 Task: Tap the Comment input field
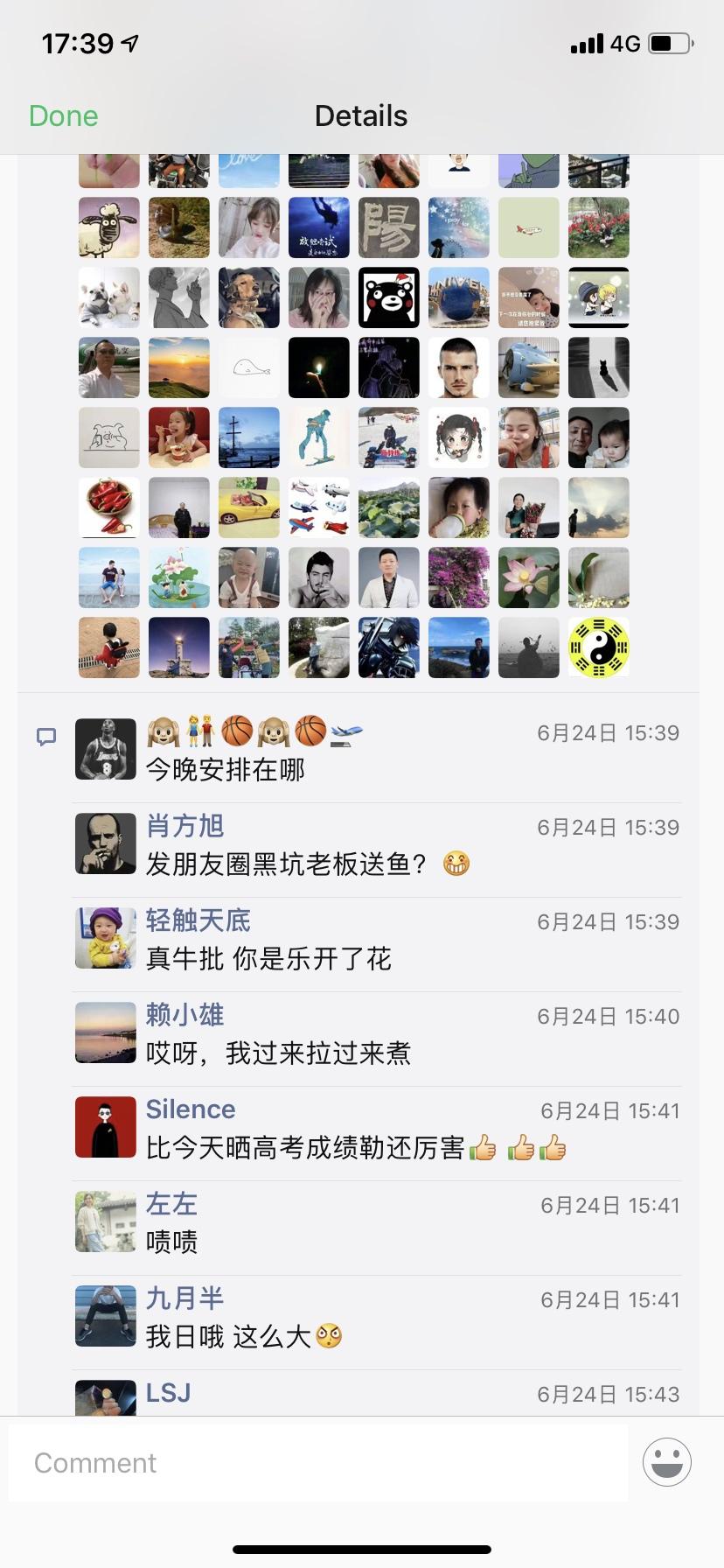(318, 1462)
